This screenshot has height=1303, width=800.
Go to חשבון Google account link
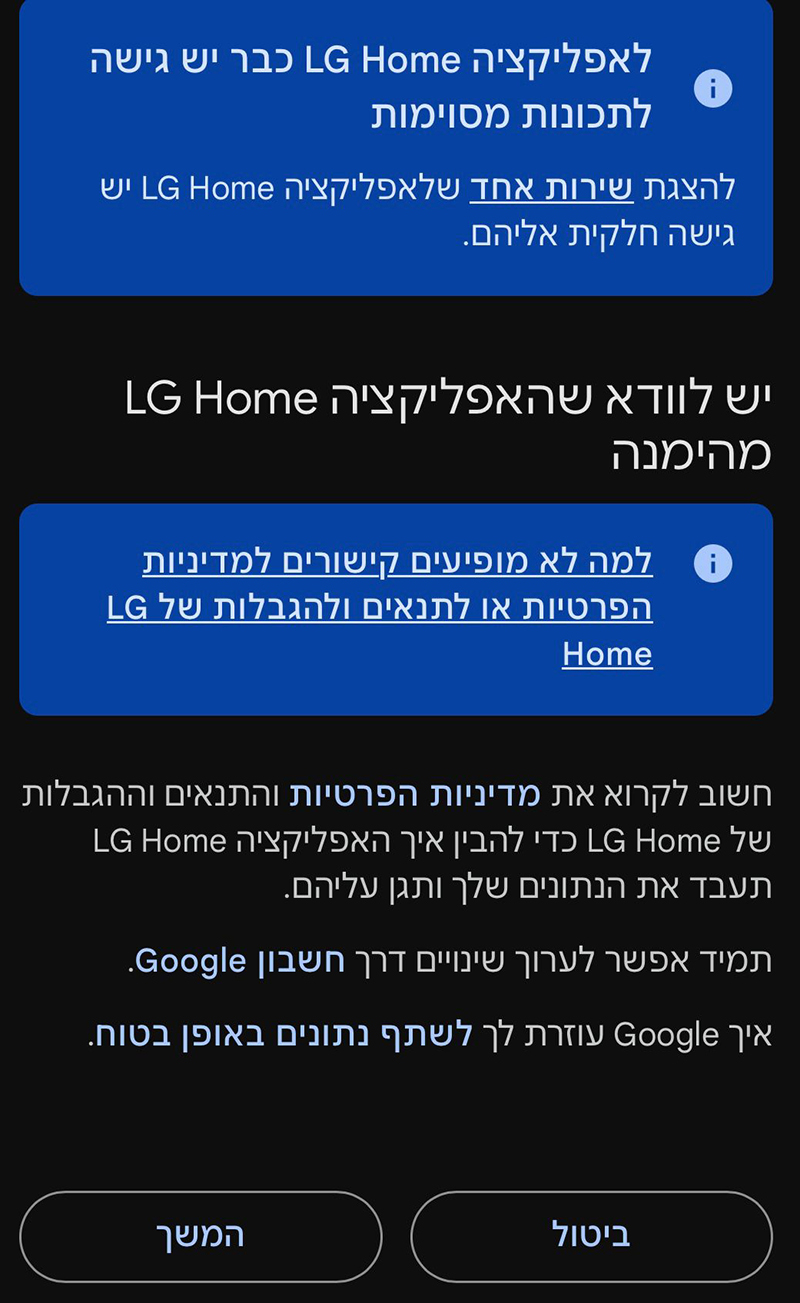click(240, 961)
